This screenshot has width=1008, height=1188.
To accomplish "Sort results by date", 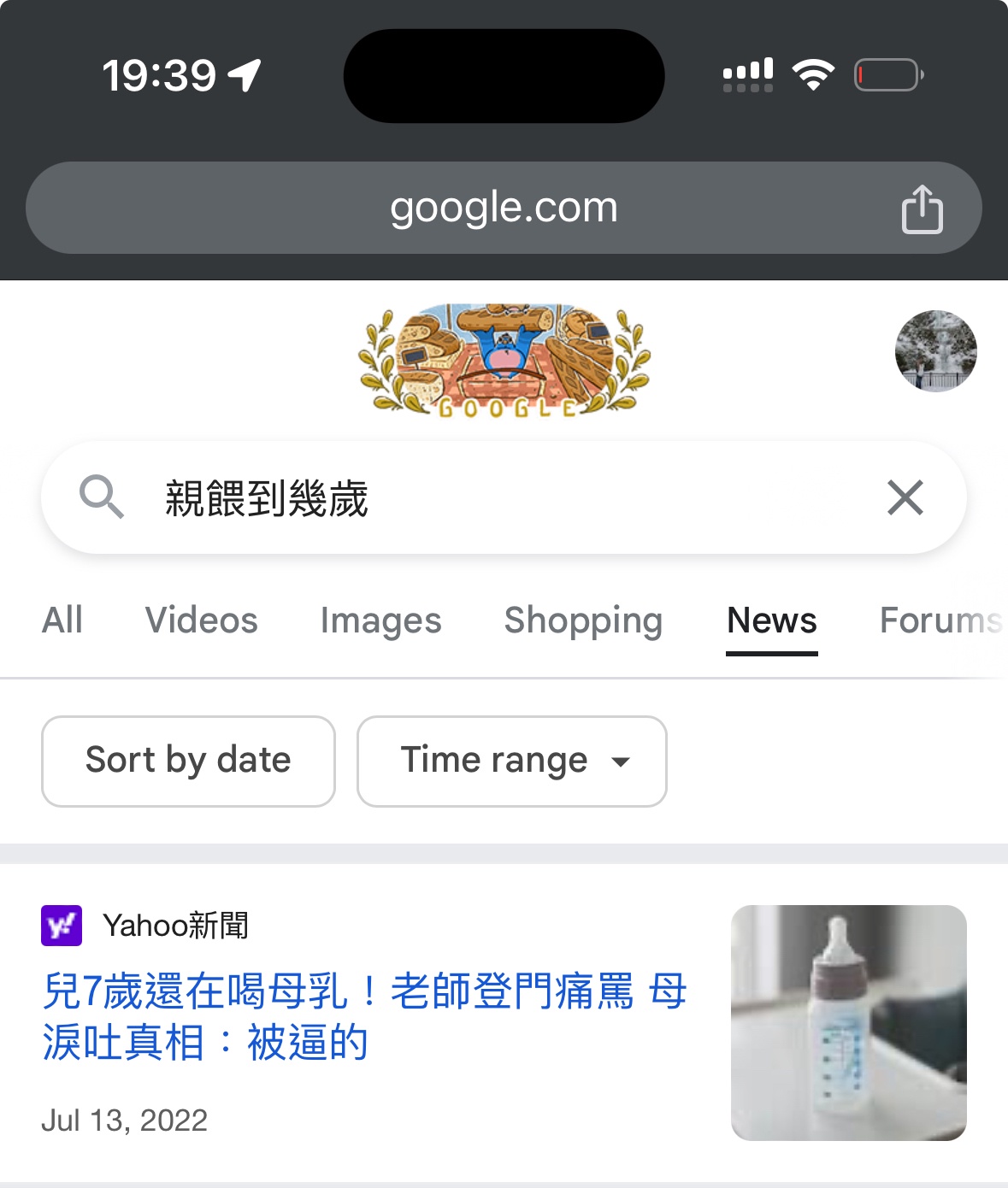I will (188, 761).
